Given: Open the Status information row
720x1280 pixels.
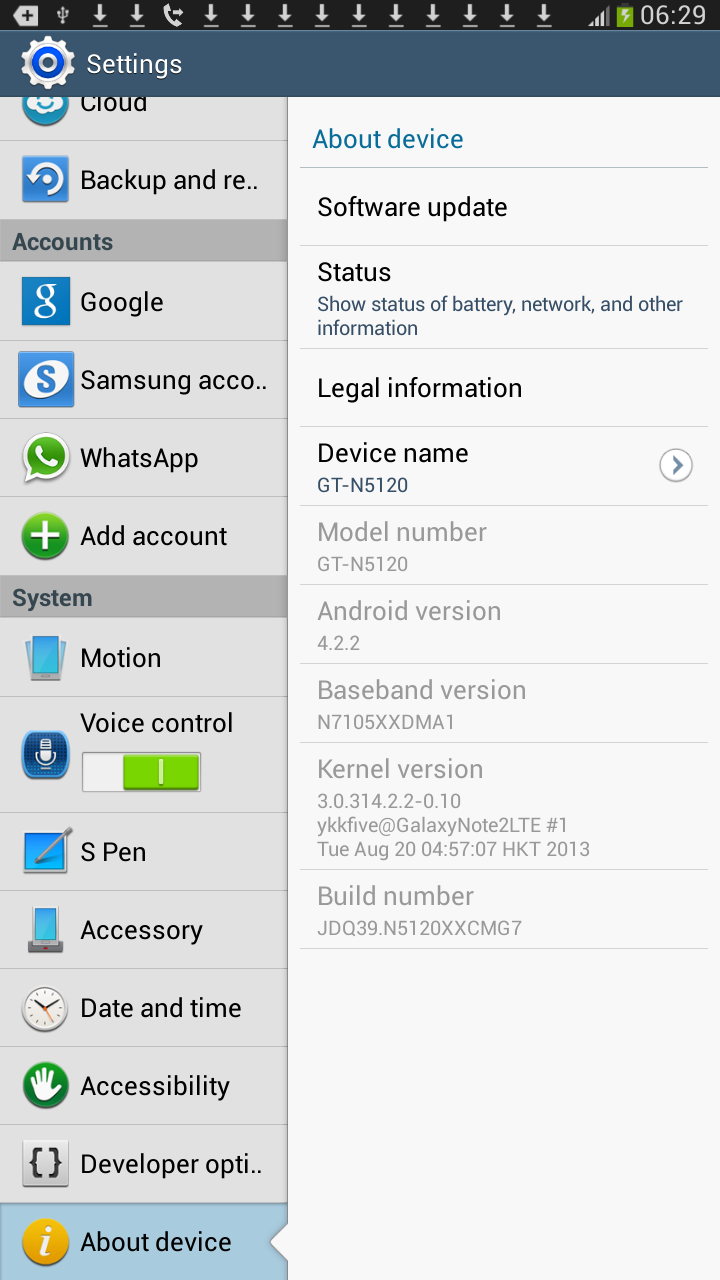Looking at the screenshot, I should [504, 298].
